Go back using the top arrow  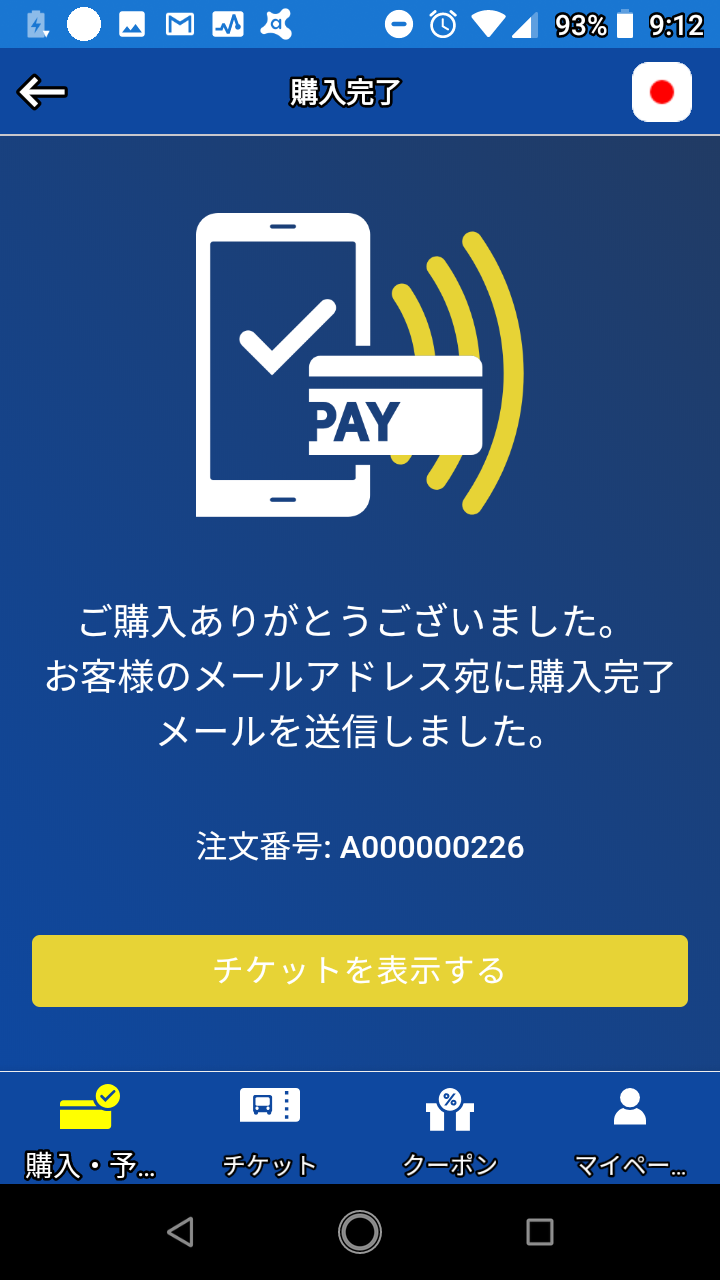click(42, 92)
